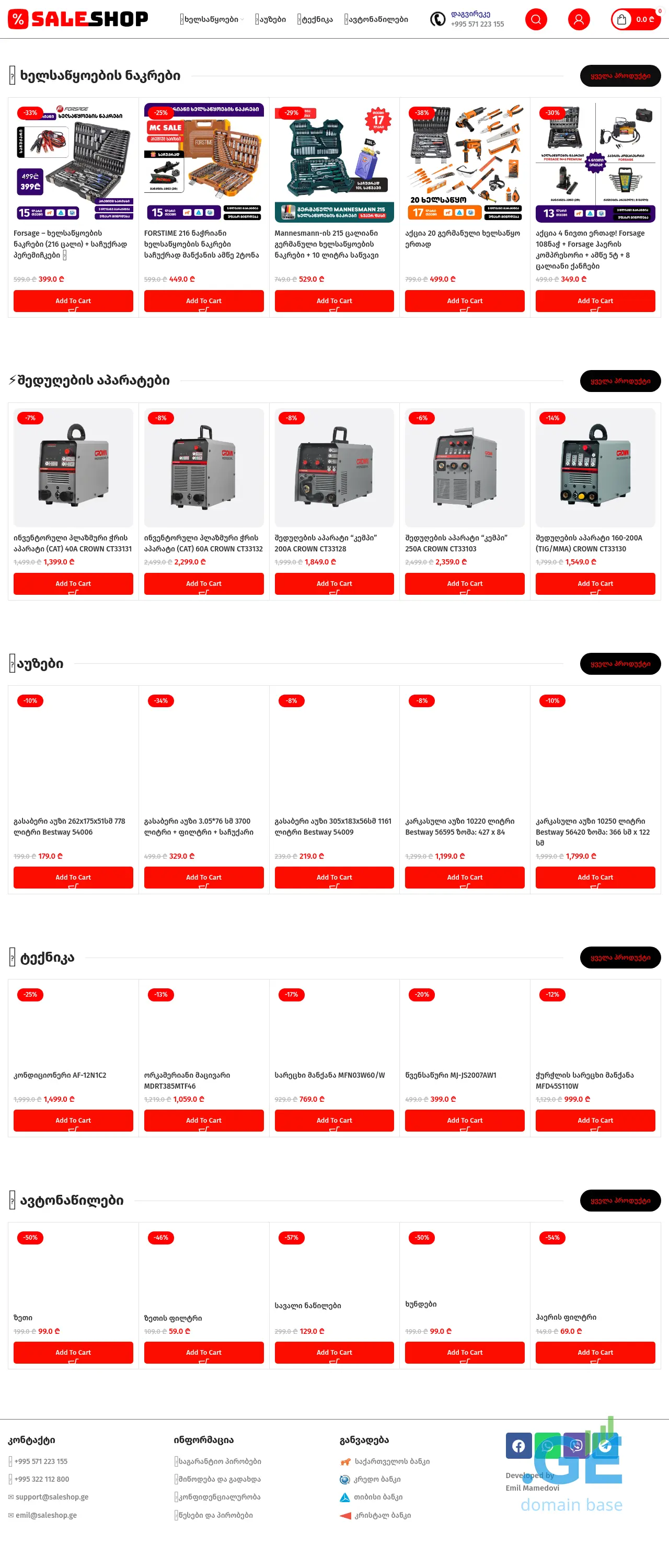
Task: Go to the ტექნიკა header menu item
Action: tap(315, 19)
